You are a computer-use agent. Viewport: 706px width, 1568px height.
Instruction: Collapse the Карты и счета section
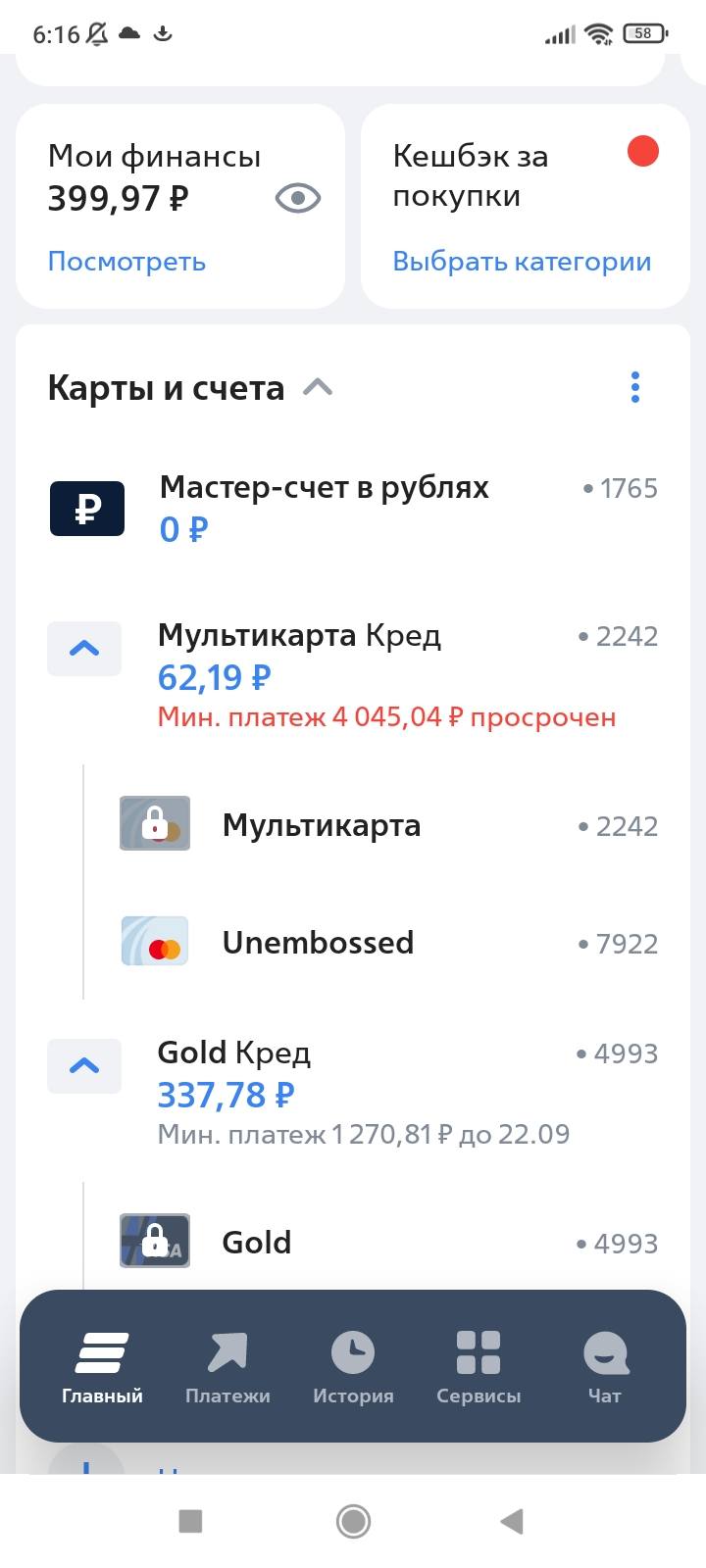[317, 387]
